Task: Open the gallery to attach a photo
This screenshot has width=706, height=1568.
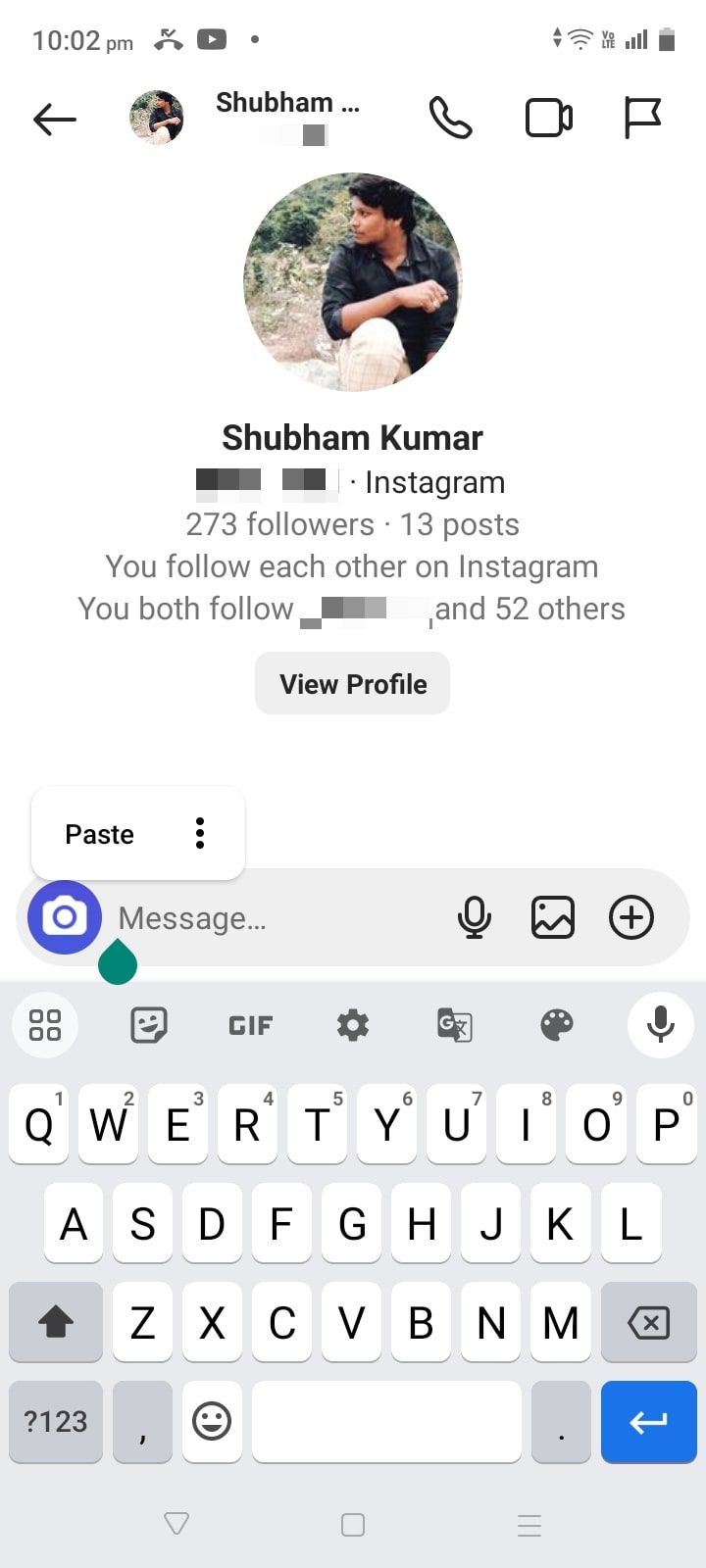Action: tap(552, 917)
